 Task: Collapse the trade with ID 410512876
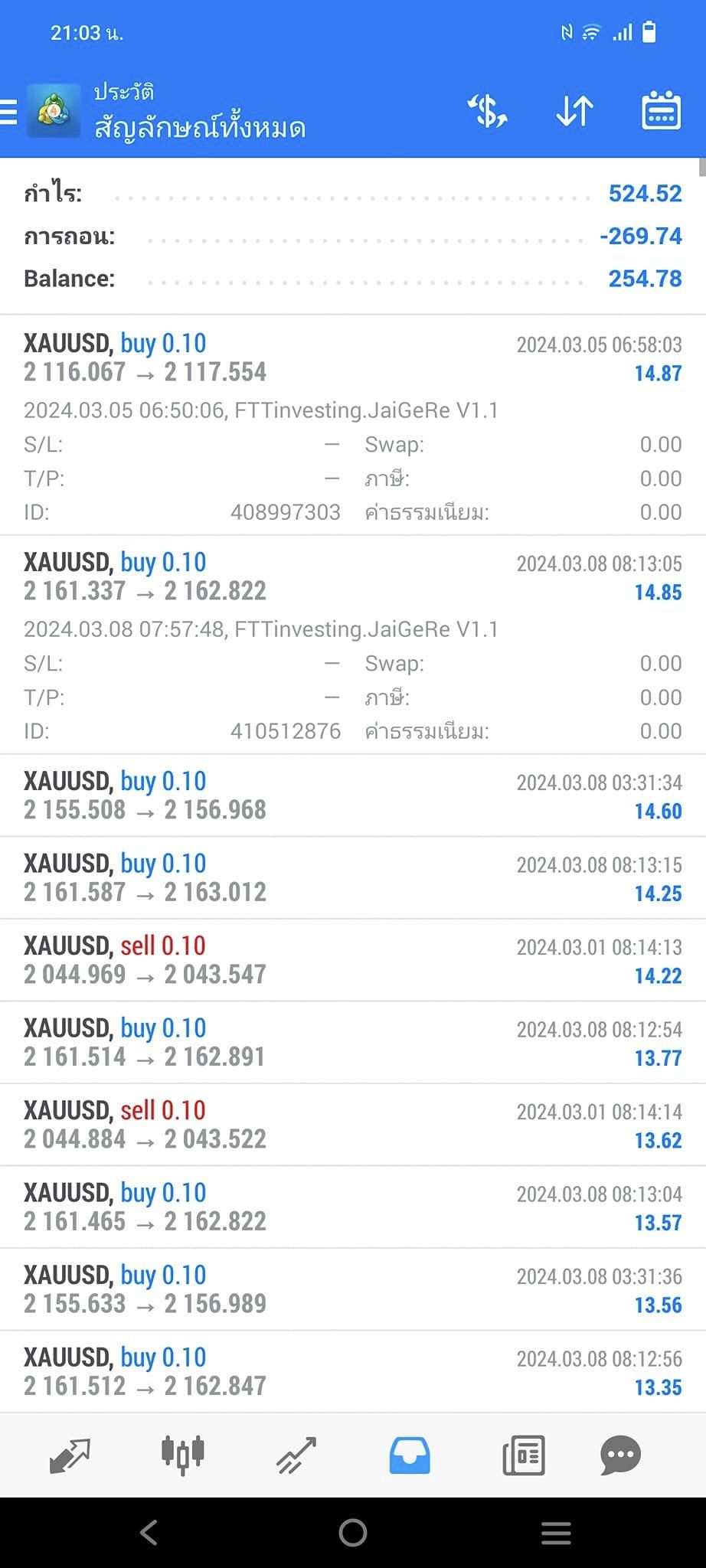tap(353, 645)
